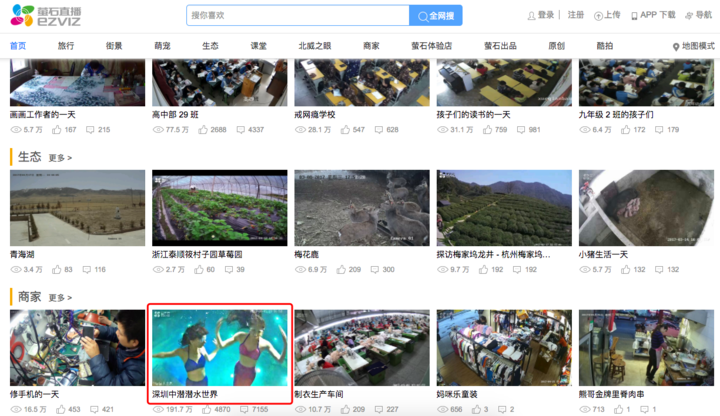Open the 深圳中潜潜水世界 live stream
Image resolution: width=720 pixels, height=416 pixels.
pyautogui.click(x=219, y=348)
